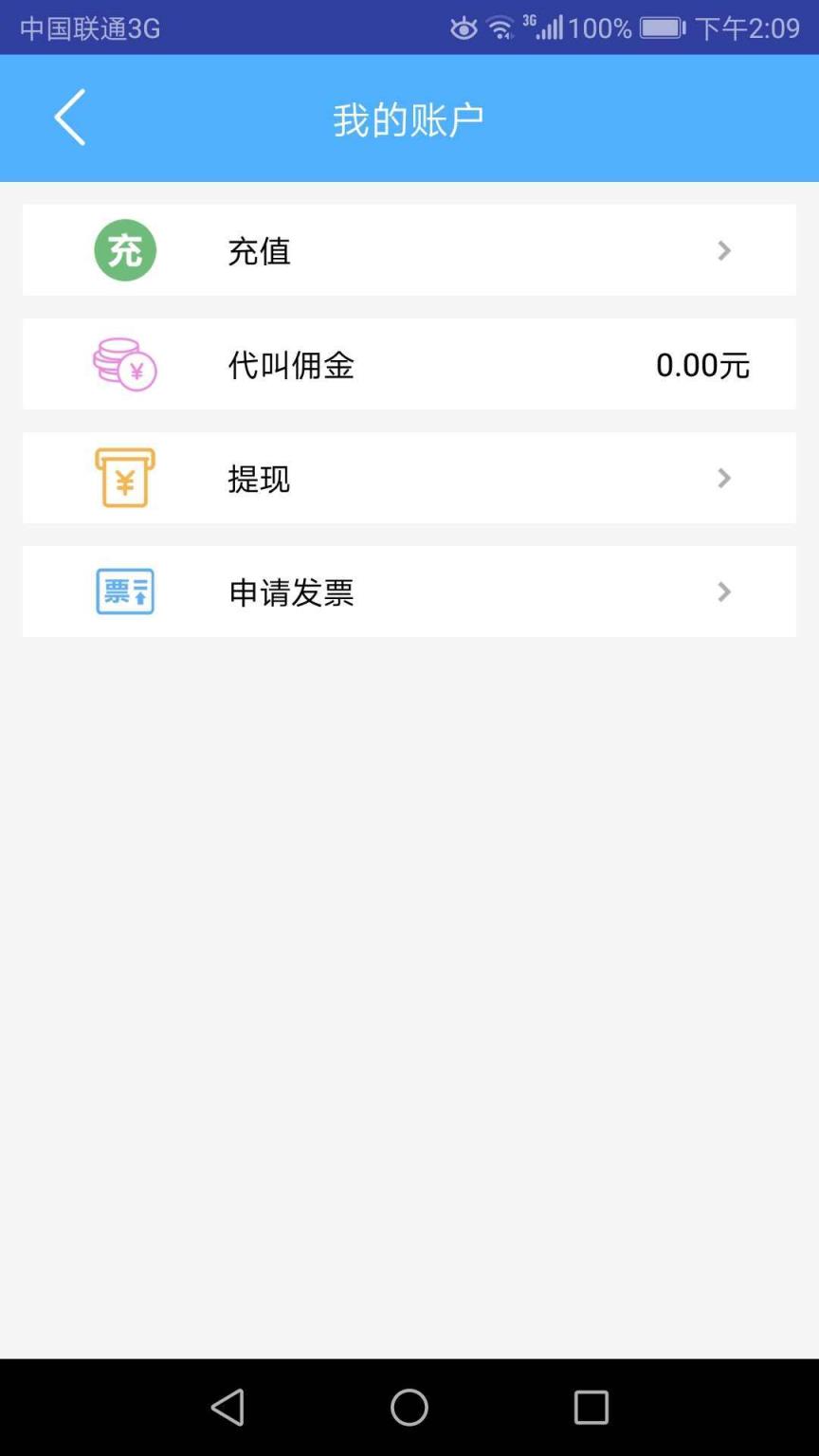Click the recent apps square button

(x=591, y=1407)
